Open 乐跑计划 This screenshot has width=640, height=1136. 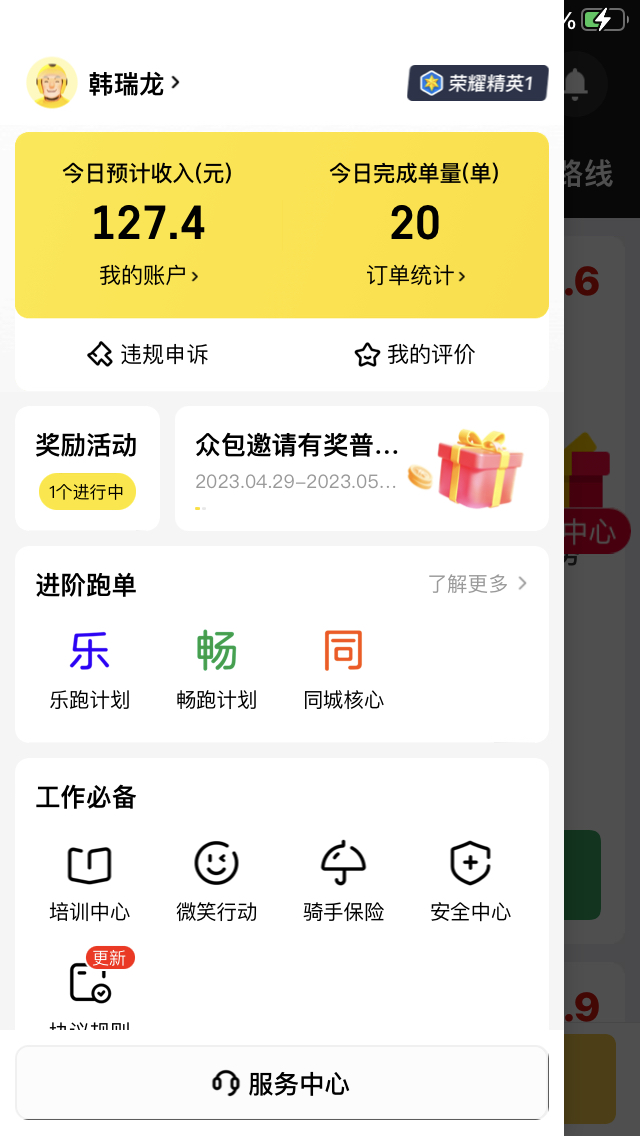(x=90, y=668)
